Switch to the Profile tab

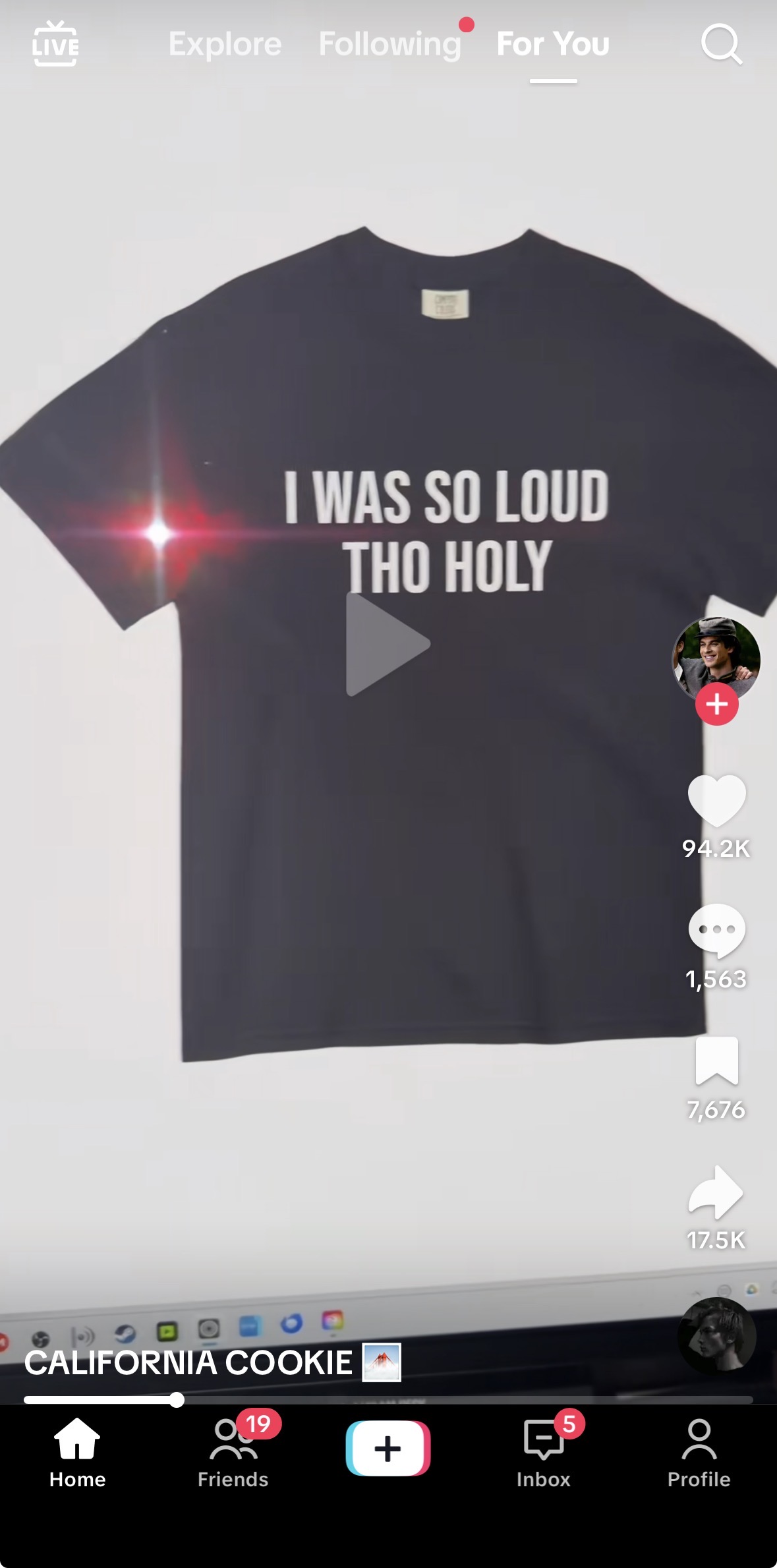point(699,1453)
